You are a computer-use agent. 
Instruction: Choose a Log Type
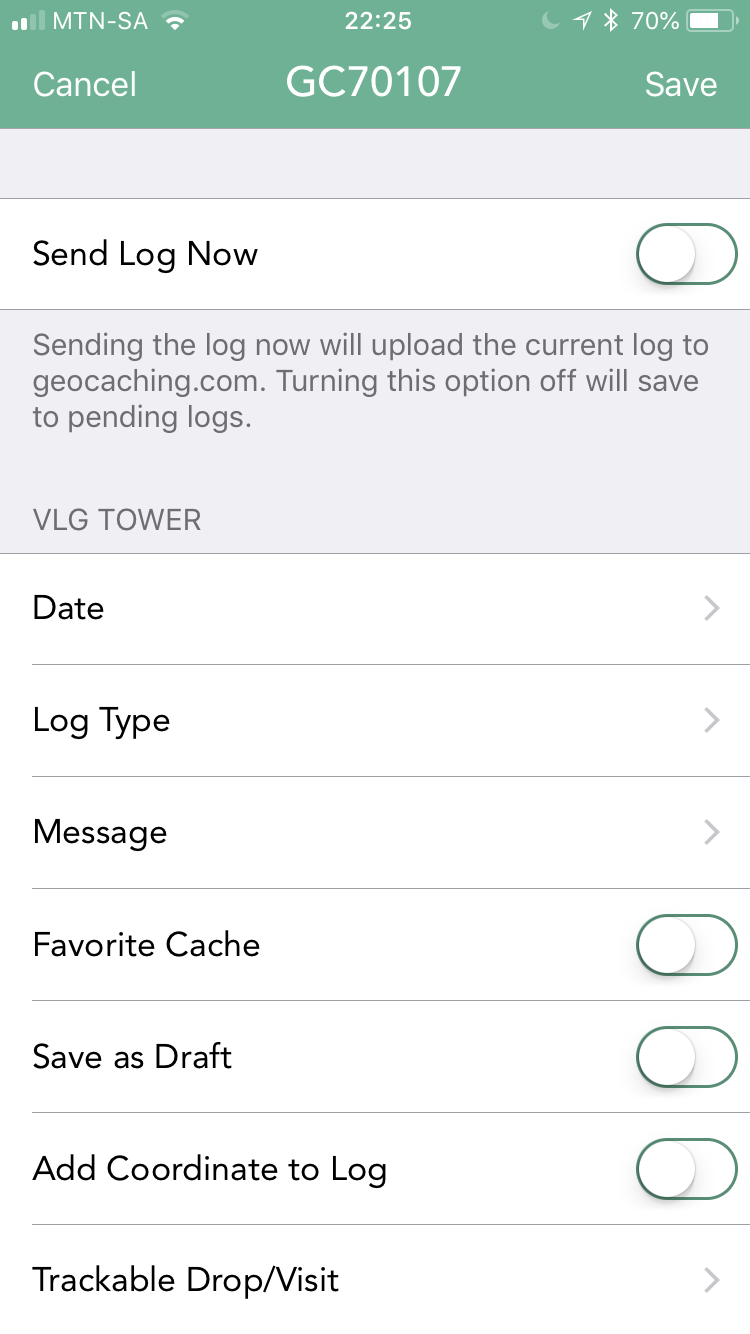[375, 720]
